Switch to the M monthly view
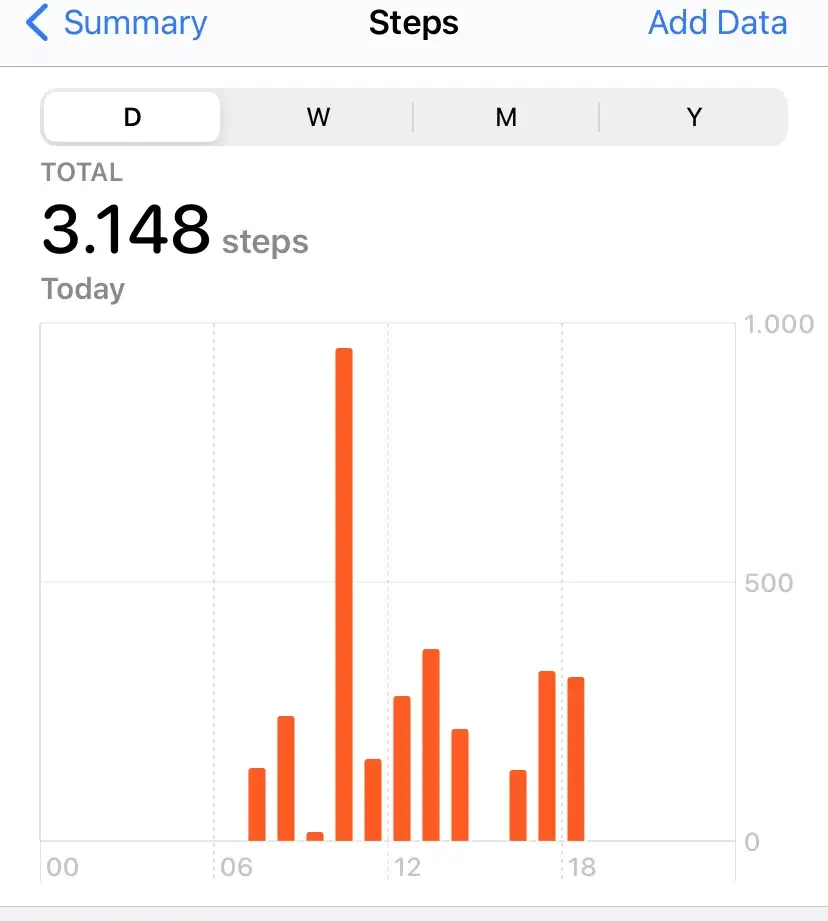The width and height of the screenshot is (828, 921). [506, 118]
